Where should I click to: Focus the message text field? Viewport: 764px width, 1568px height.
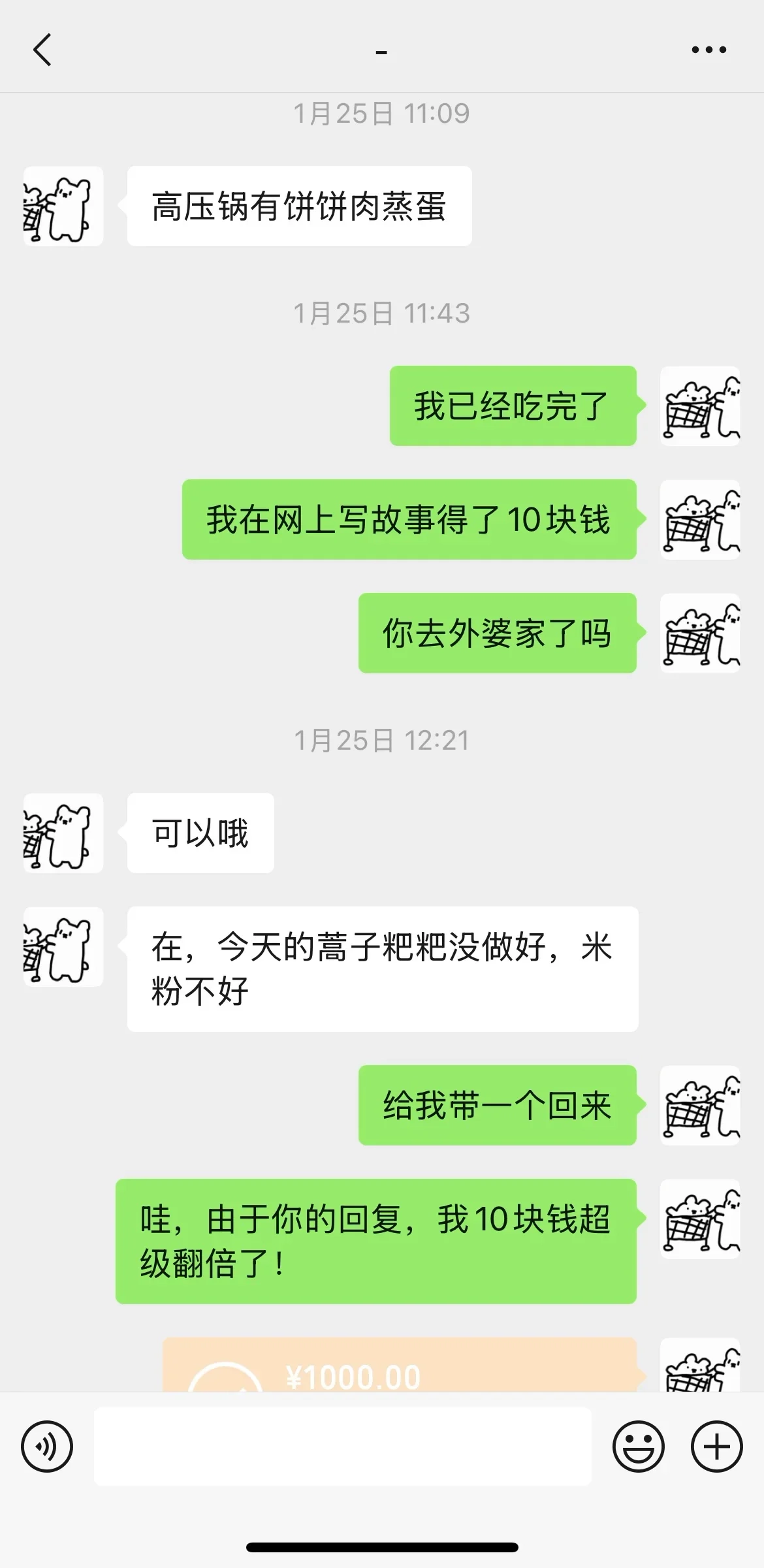point(342,1446)
